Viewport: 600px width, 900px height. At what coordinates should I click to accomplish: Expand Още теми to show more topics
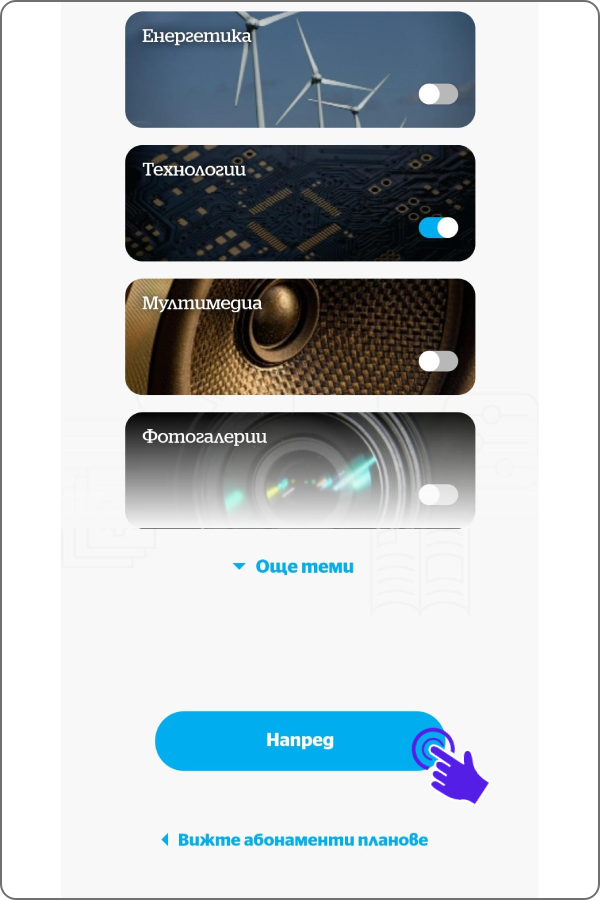tap(294, 566)
